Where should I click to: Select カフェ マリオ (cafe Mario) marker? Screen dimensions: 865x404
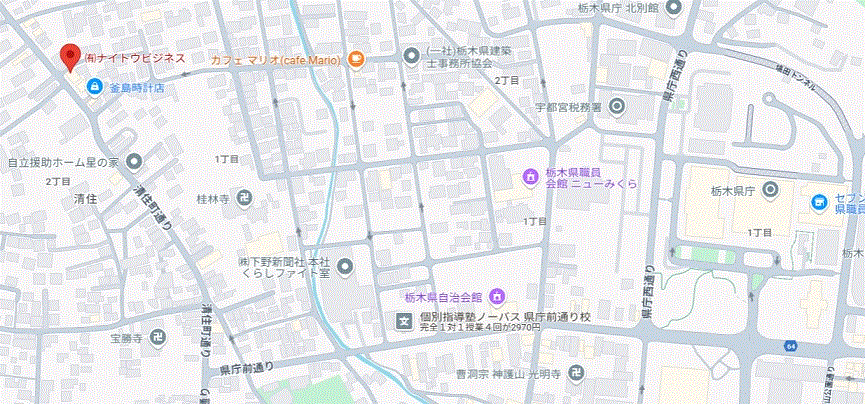click(355, 59)
